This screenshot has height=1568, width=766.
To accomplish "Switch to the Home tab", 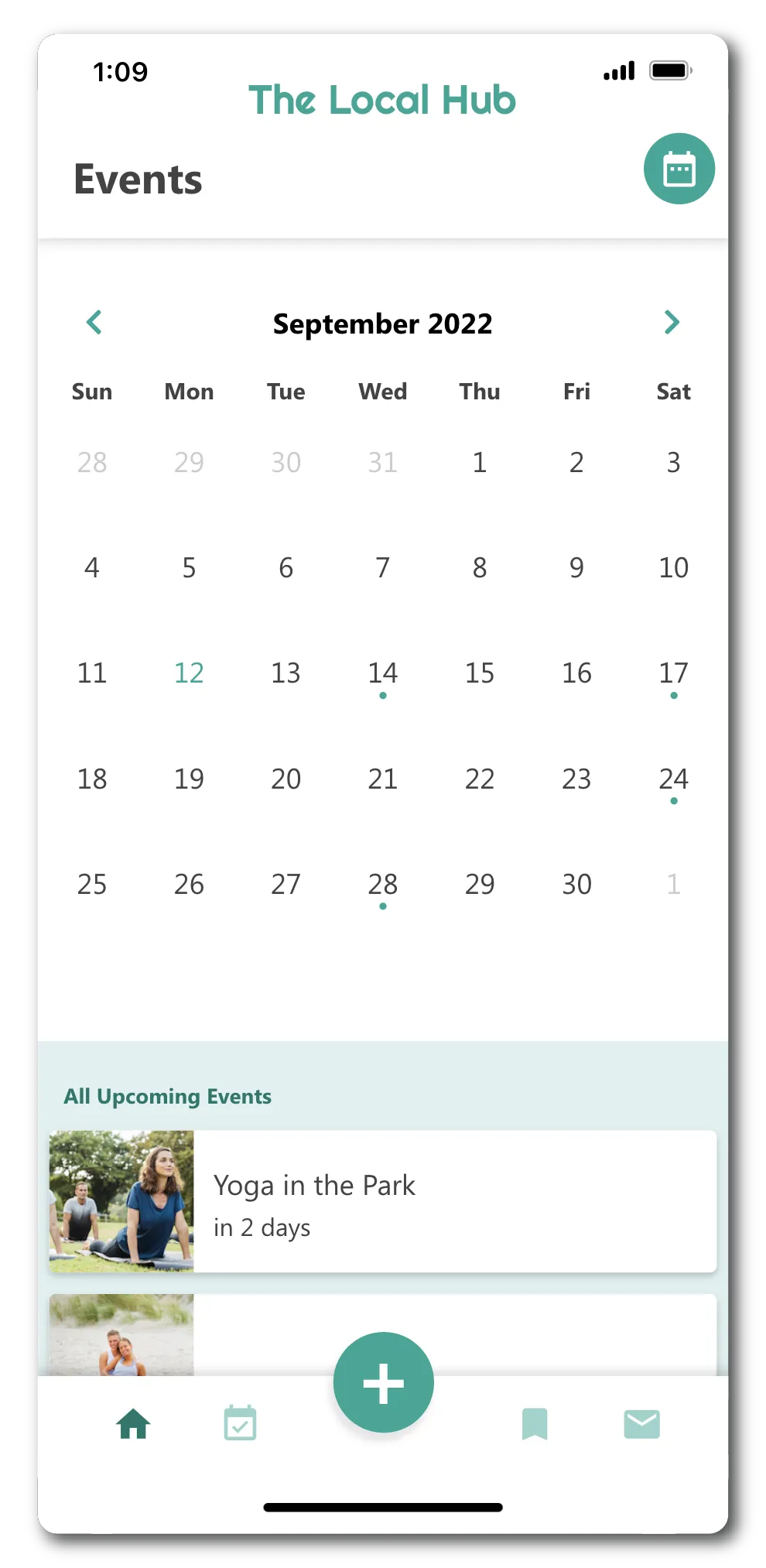I will (133, 1423).
